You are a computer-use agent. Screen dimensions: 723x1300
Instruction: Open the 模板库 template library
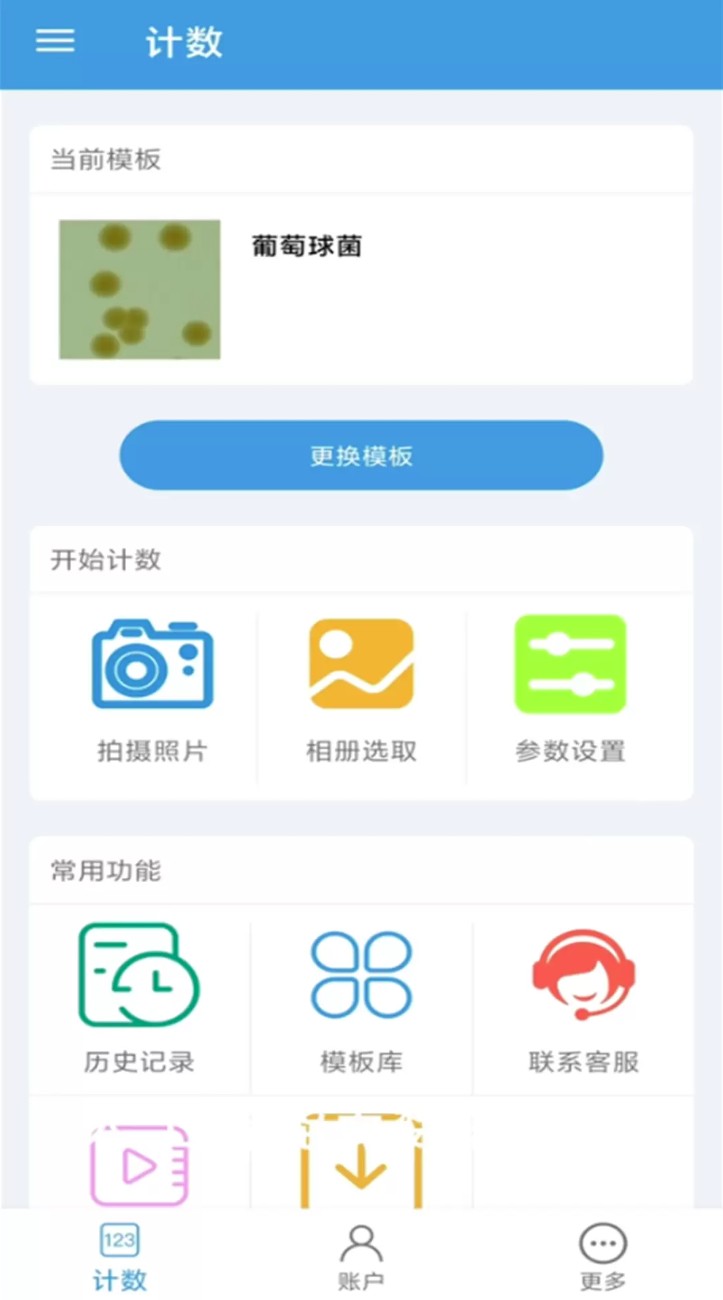click(x=361, y=1000)
